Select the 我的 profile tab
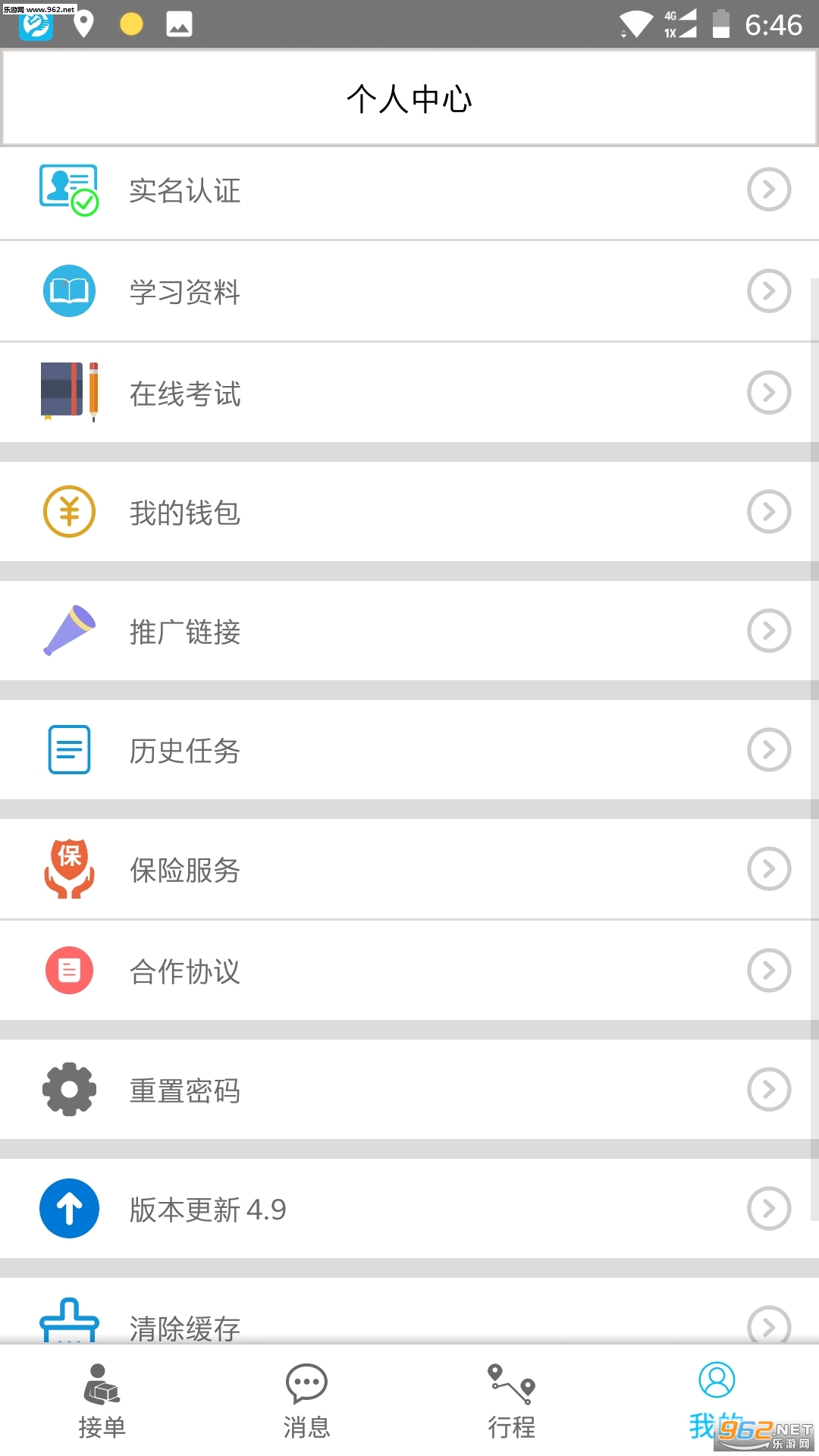819x1456 pixels. tap(716, 1401)
